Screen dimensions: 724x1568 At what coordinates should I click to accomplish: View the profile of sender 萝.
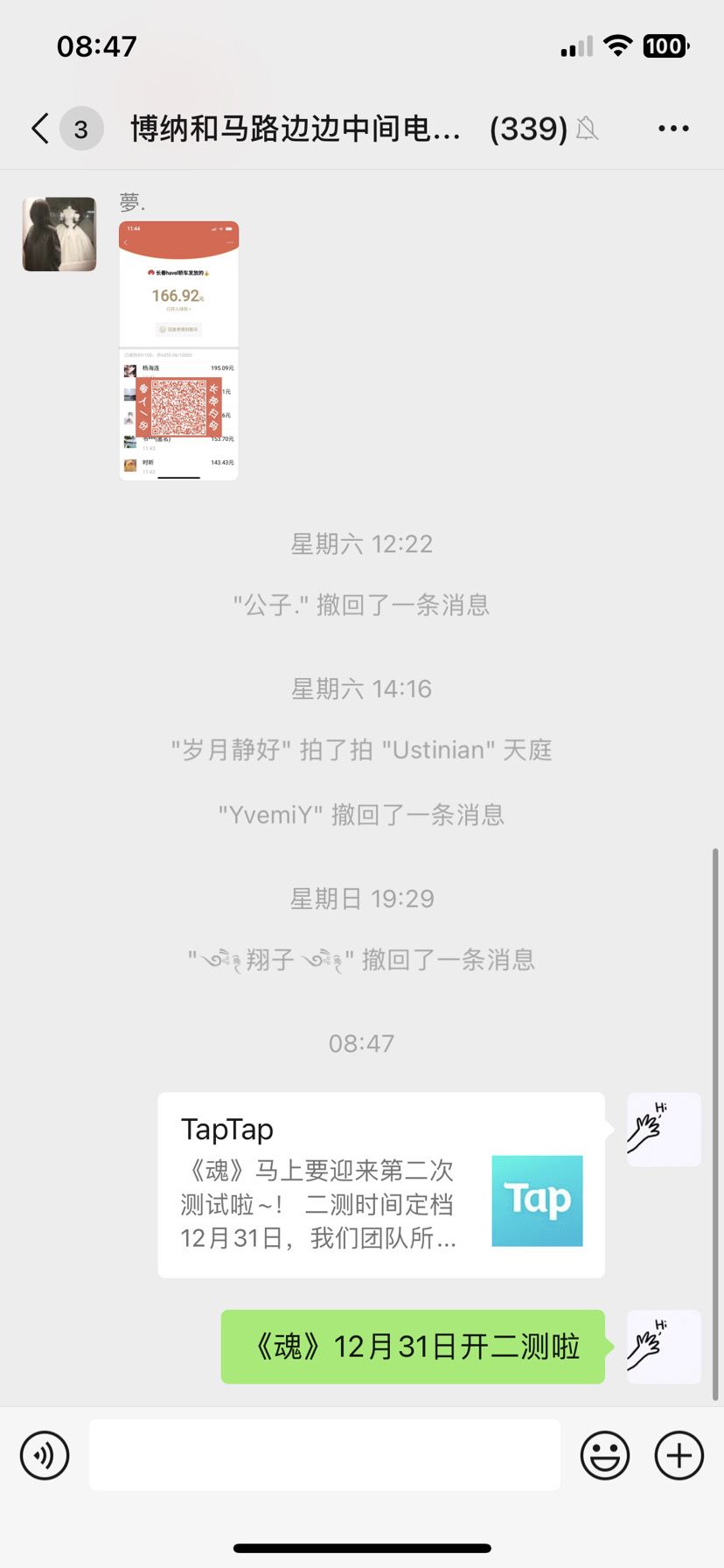click(59, 234)
